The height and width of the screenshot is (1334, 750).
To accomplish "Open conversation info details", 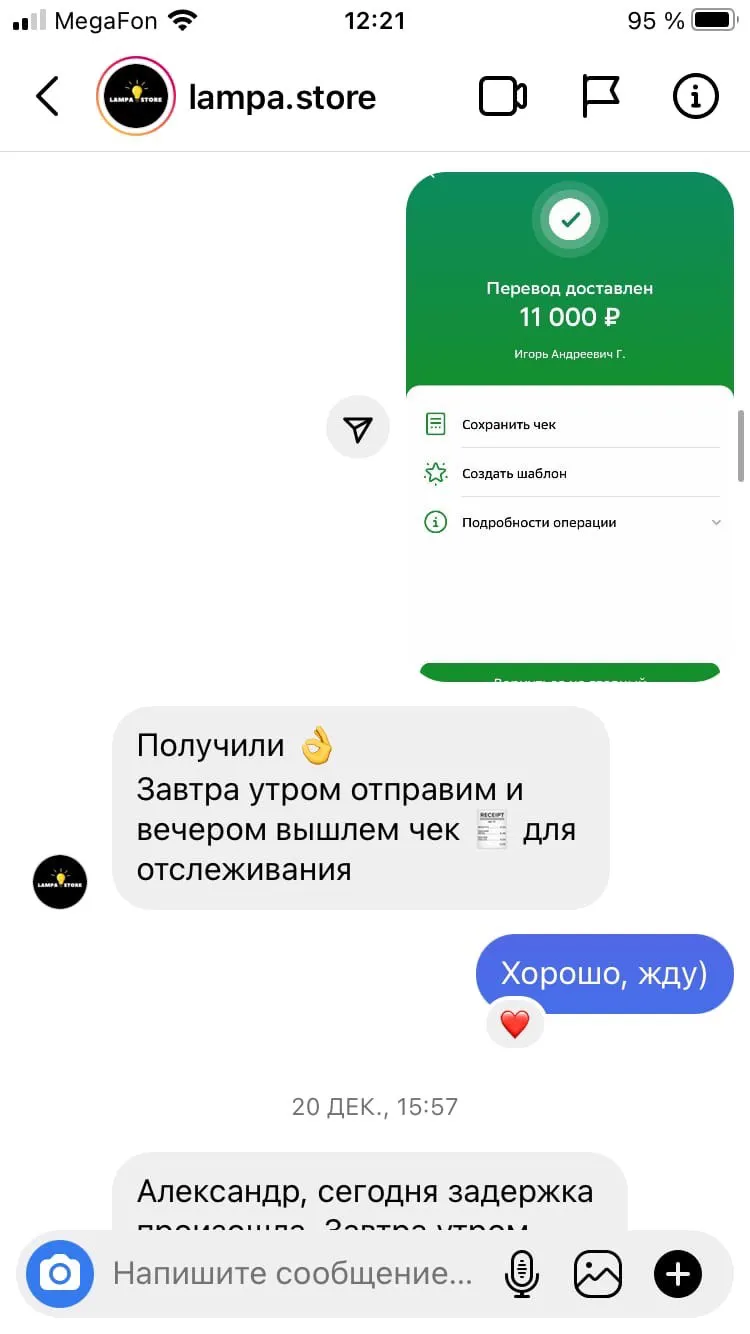I will coord(696,97).
